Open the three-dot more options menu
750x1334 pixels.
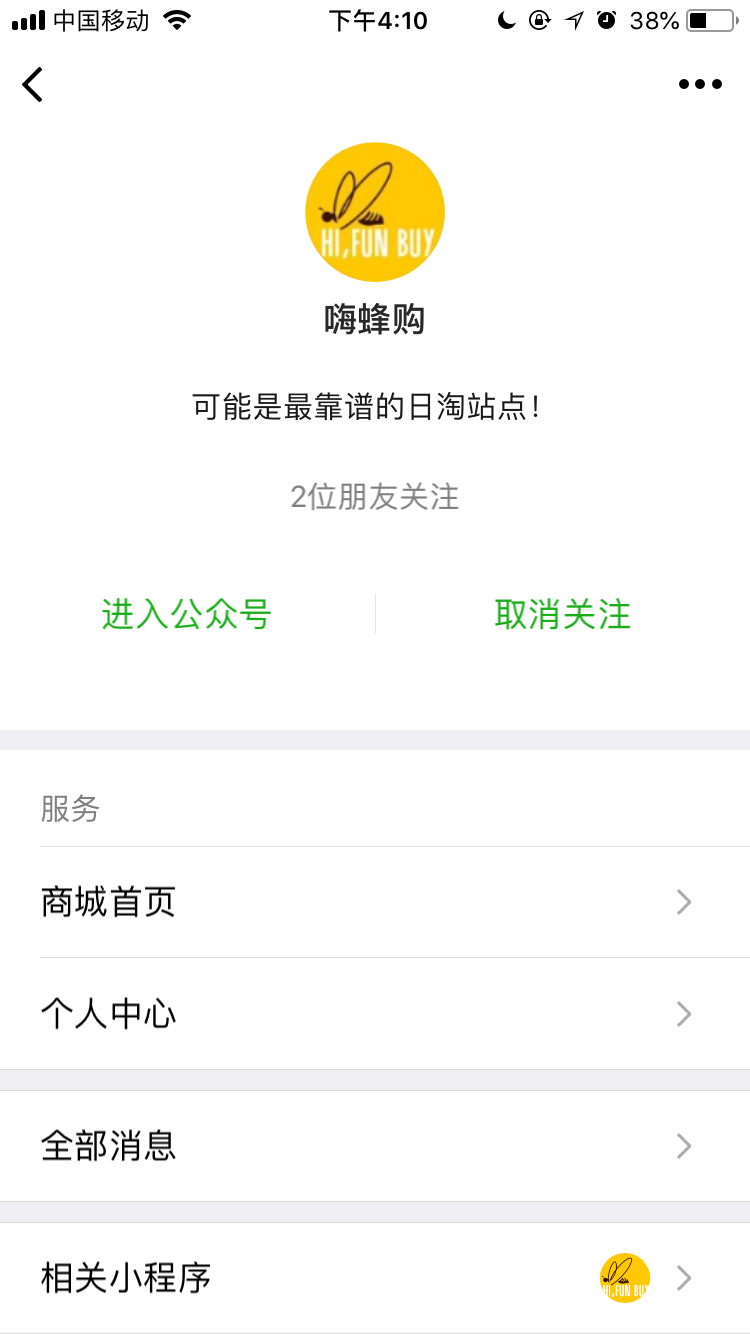(x=700, y=84)
